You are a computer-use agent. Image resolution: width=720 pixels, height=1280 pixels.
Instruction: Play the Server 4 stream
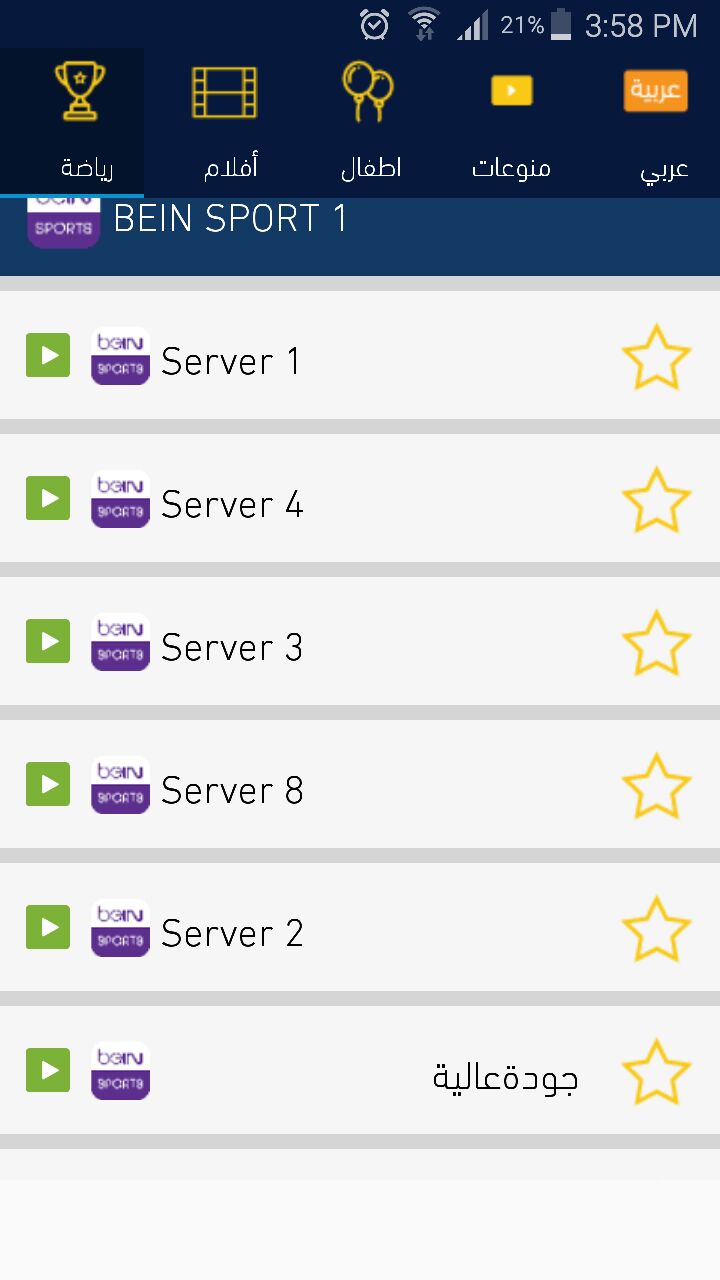360,498
